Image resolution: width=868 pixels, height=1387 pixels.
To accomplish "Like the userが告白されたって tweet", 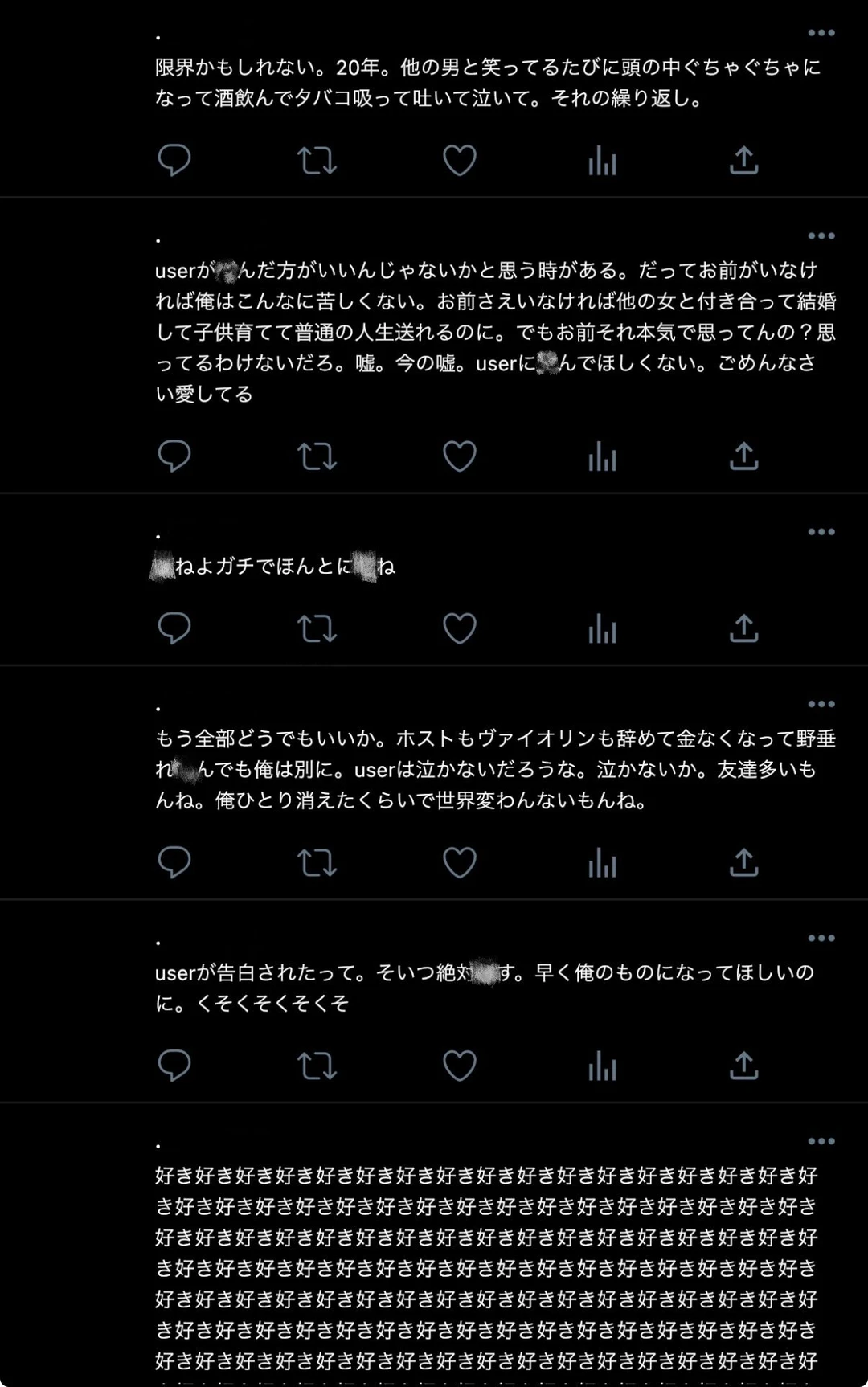I will (x=460, y=1066).
